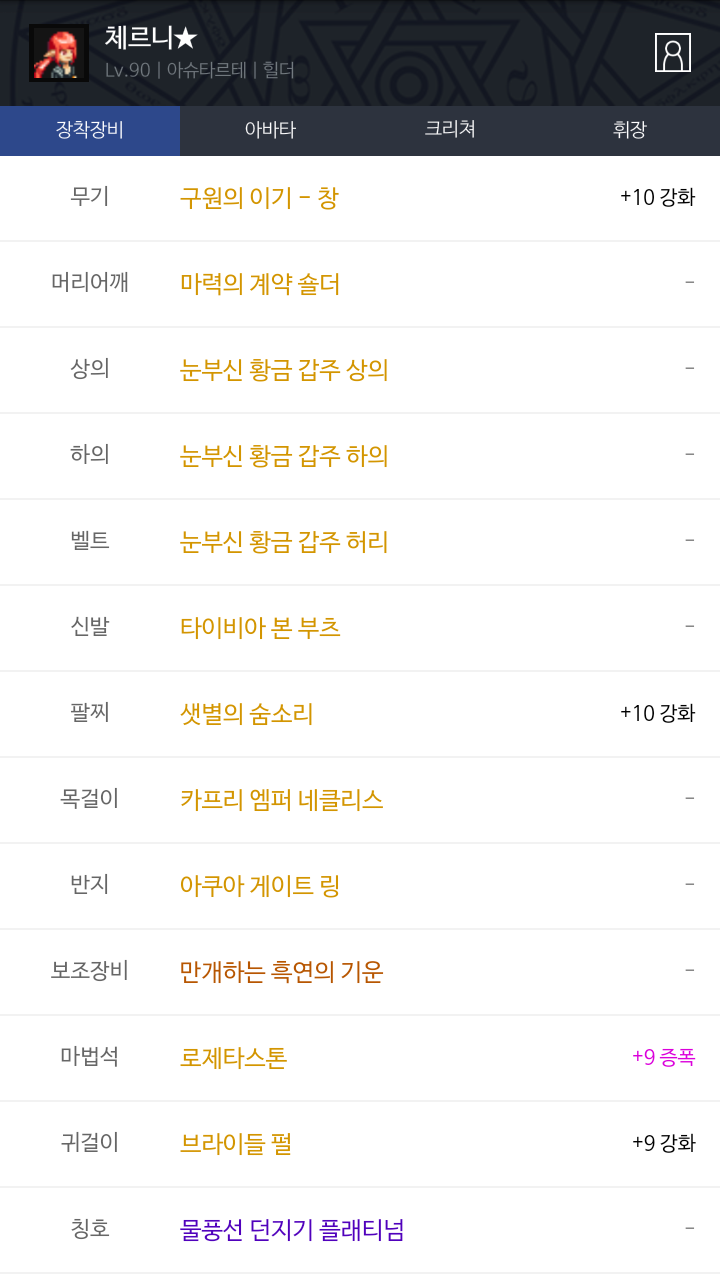Screen dimensions: 720x1280
Task: View 만개하는 흑연의 기운 details
Action: click(282, 972)
